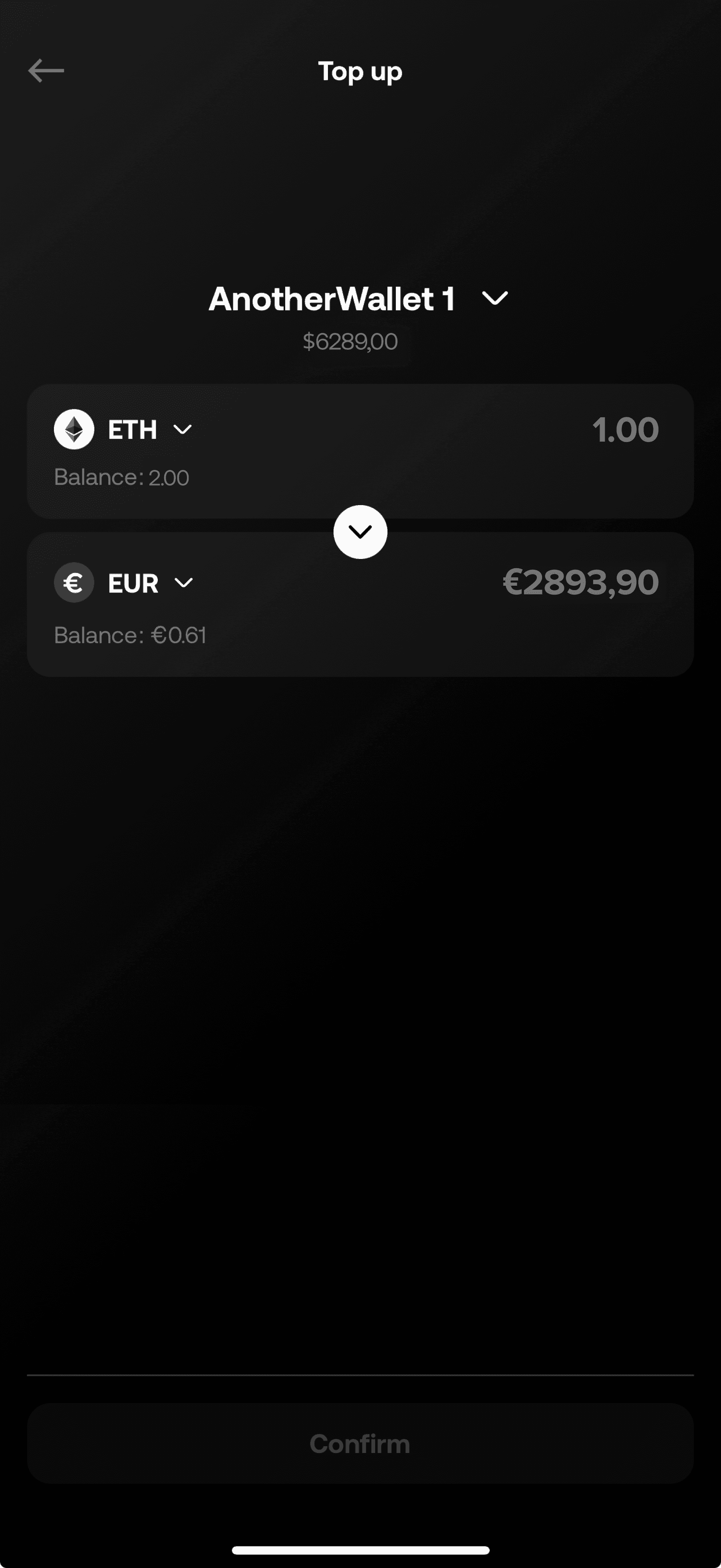Open the AnotherWallet 1 wallet selector
Screen dimensions: 721x1568
[x=359, y=299]
